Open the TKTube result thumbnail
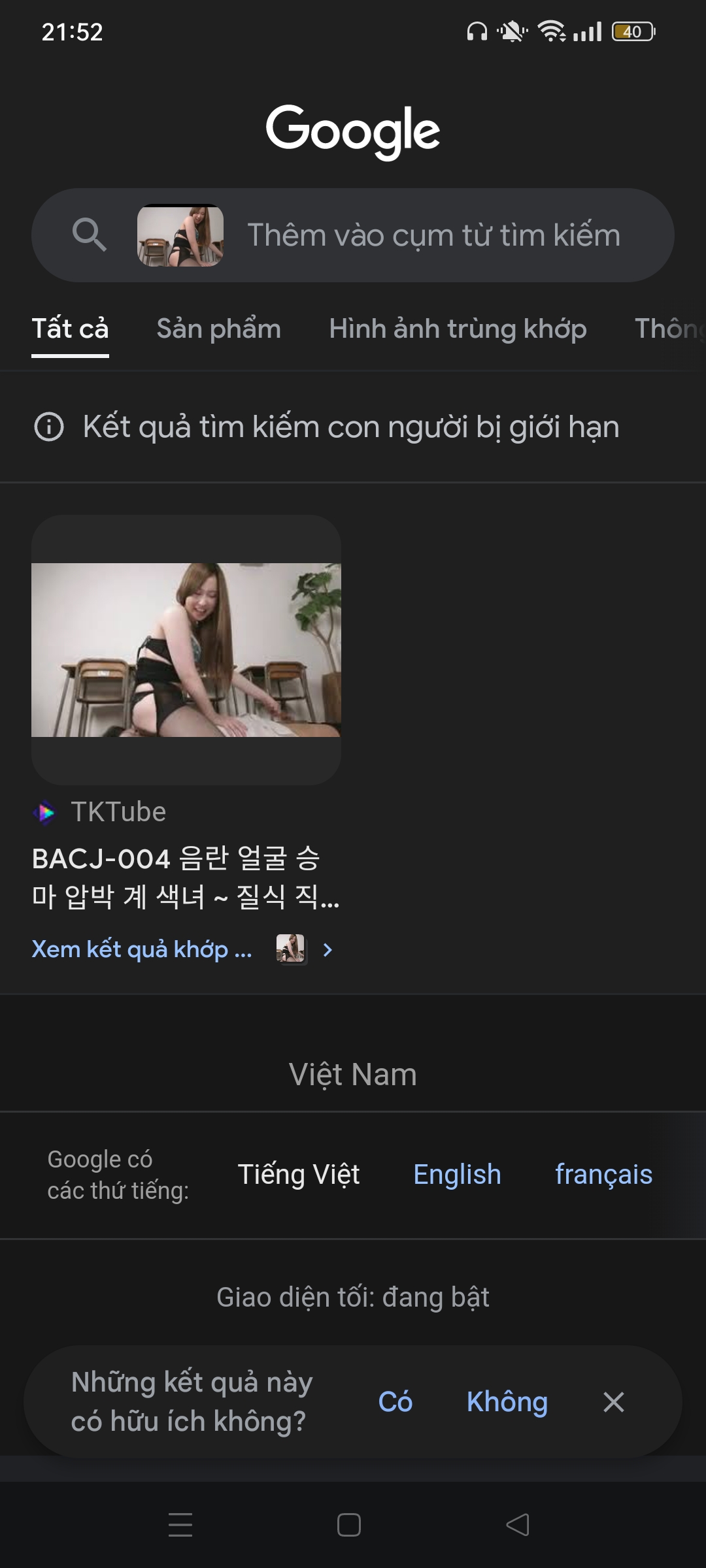This screenshot has width=706, height=1568. coord(186,649)
